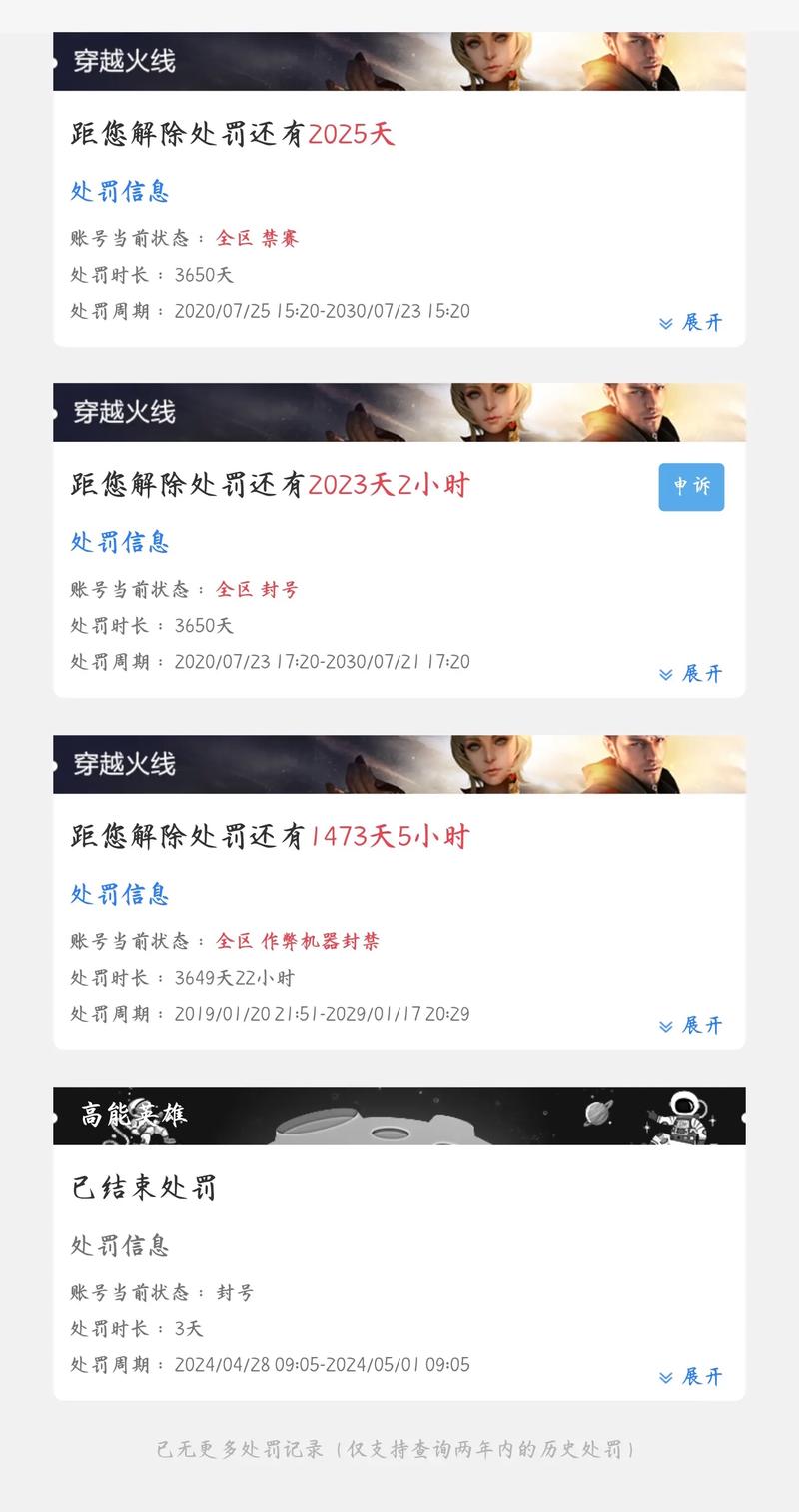
Task: Click the 处罚信息 label on the 封号 card
Action: coord(119,543)
